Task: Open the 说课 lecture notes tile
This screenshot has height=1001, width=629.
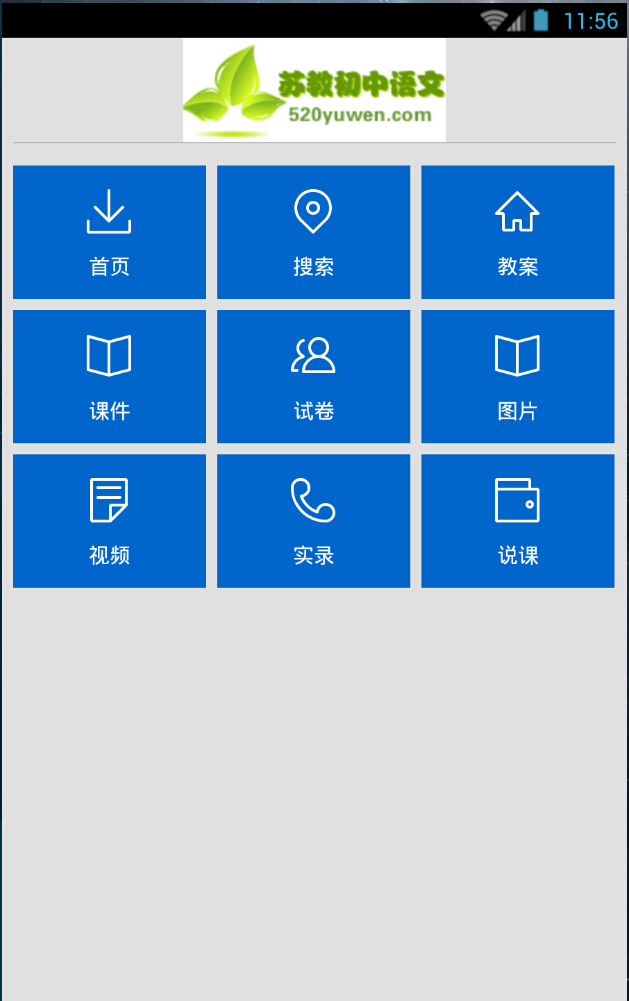Action: (x=517, y=521)
